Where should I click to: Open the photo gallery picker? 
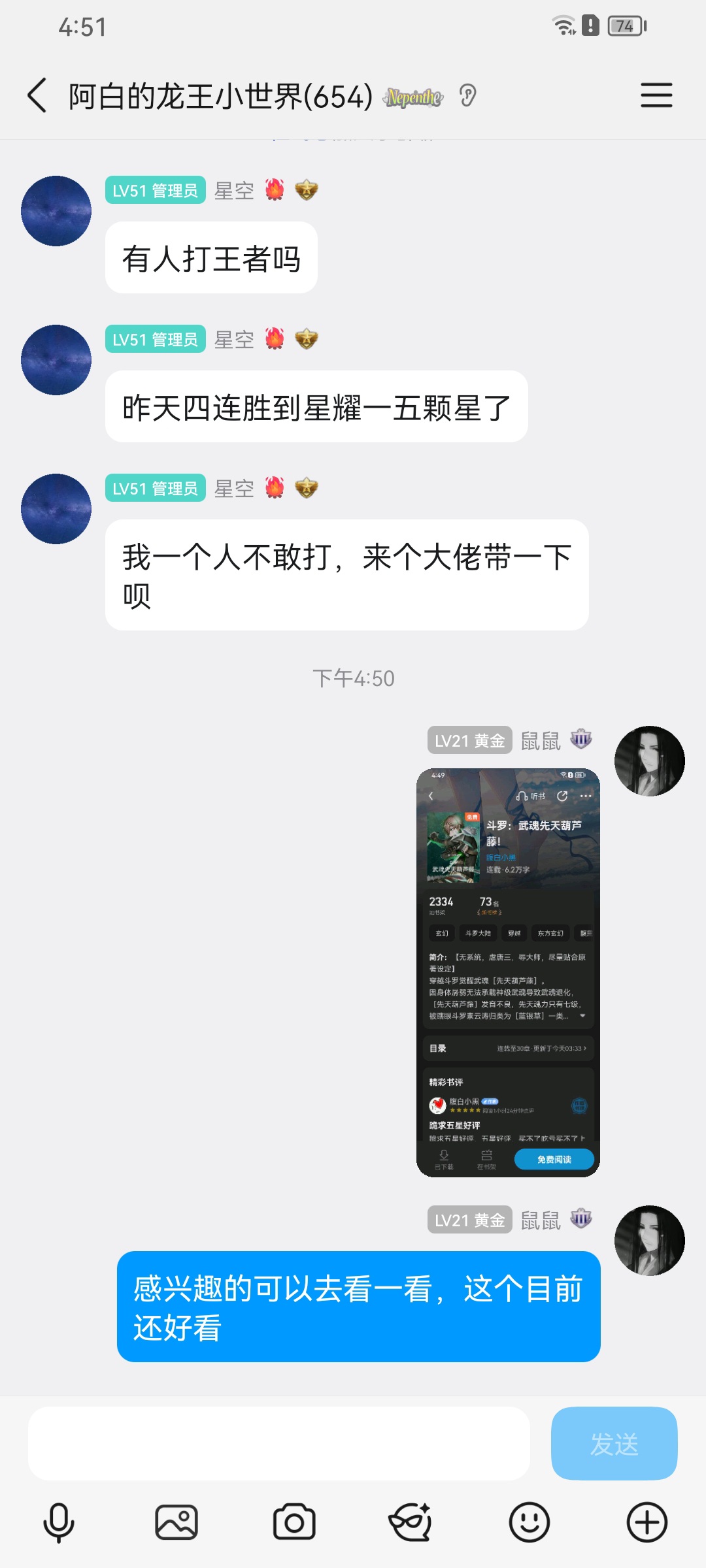pos(176,1522)
